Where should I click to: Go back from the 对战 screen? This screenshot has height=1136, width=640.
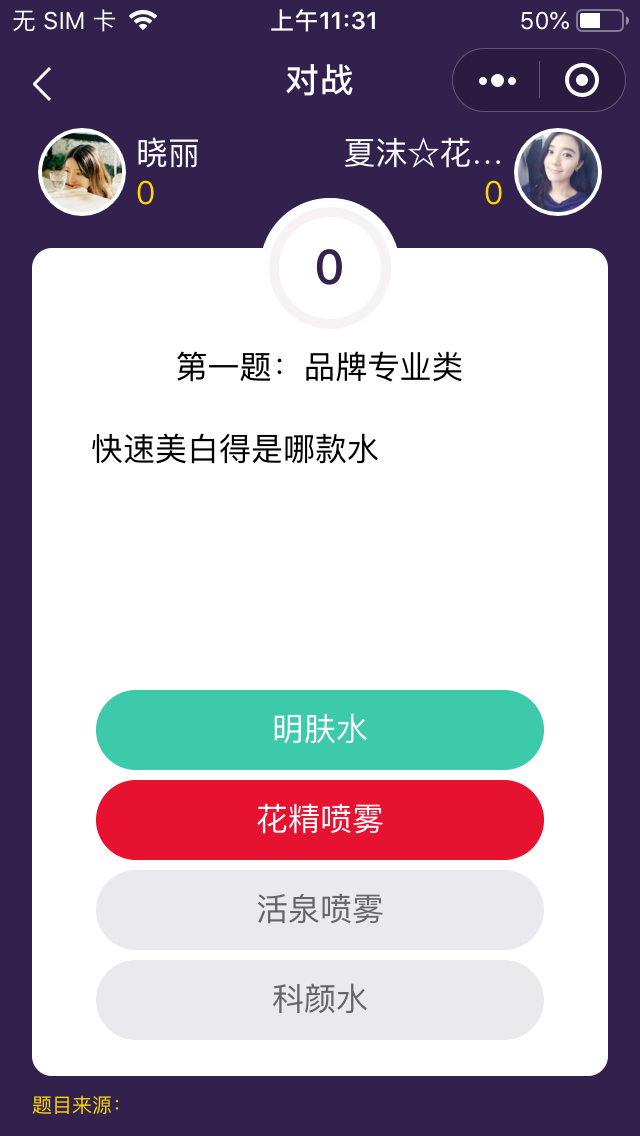pos(42,83)
